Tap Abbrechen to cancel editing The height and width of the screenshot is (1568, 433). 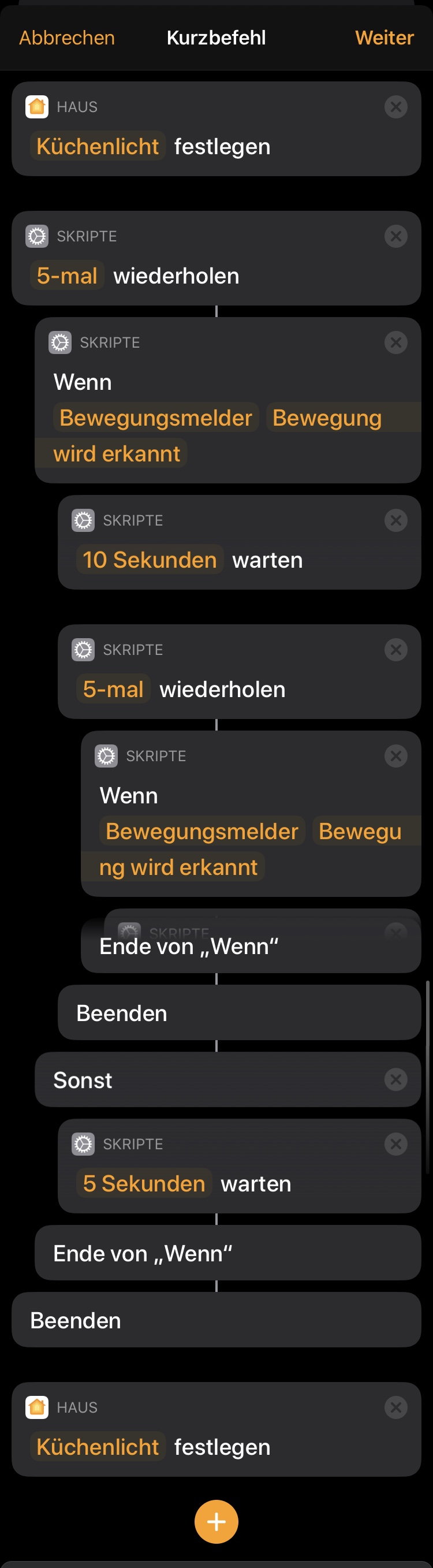point(67,38)
